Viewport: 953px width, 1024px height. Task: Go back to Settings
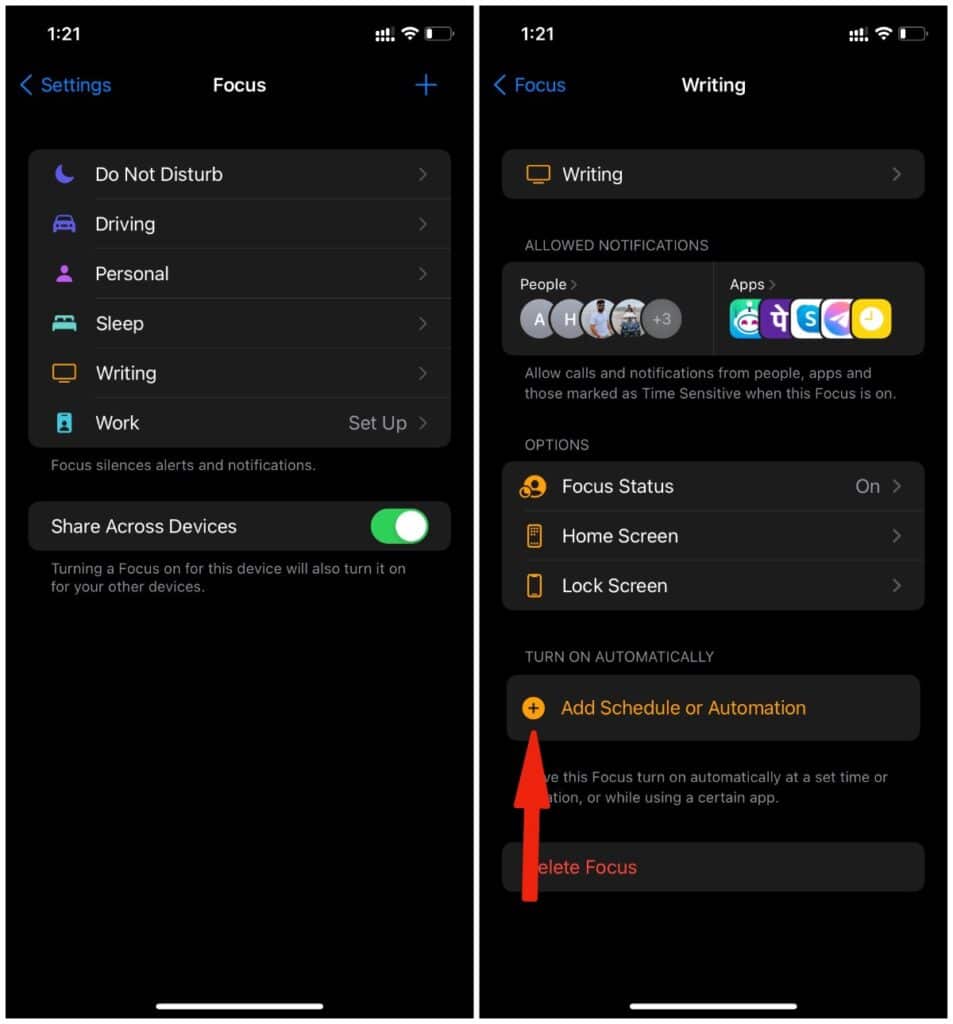(x=66, y=85)
